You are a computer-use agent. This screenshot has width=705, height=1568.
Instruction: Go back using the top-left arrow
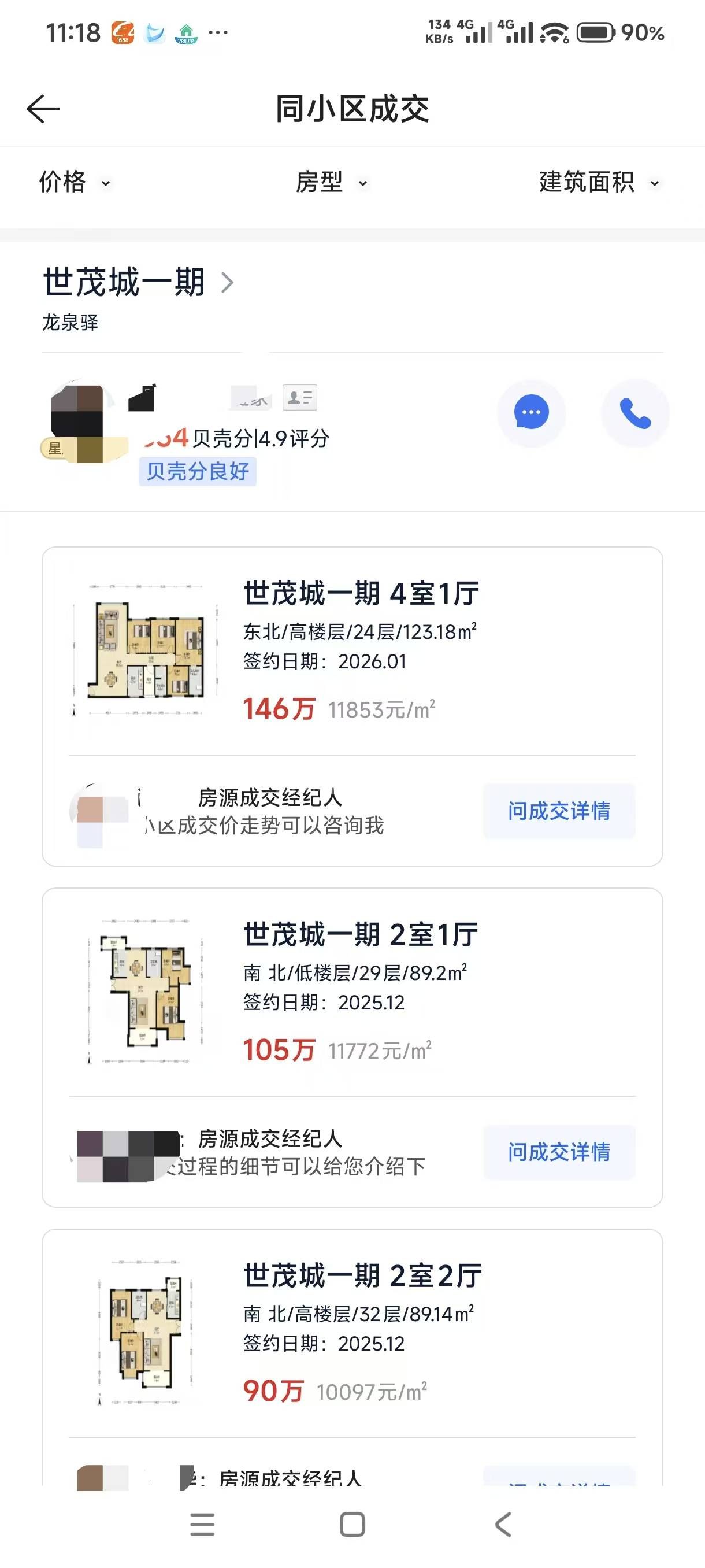point(43,109)
